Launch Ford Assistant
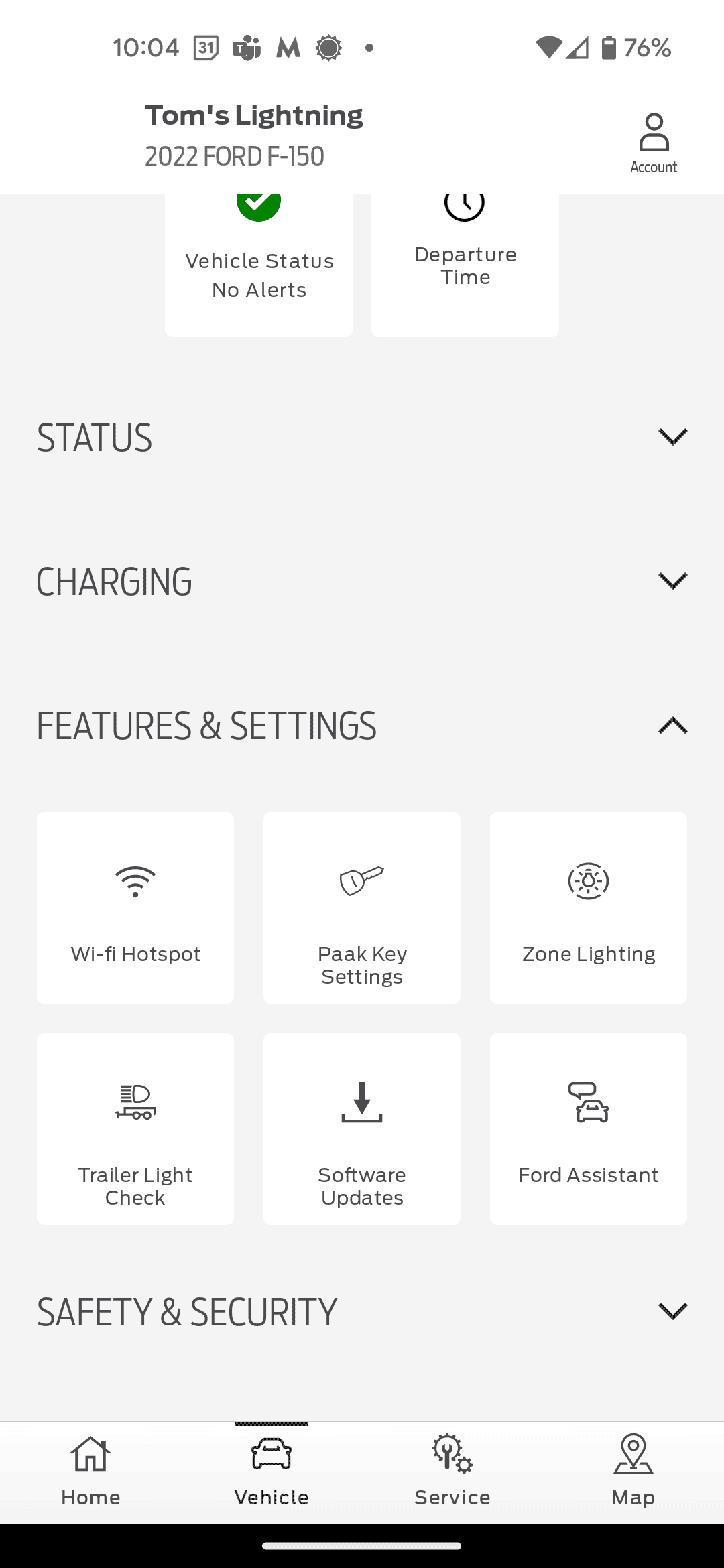Image resolution: width=724 pixels, height=1568 pixels. tap(589, 1129)
